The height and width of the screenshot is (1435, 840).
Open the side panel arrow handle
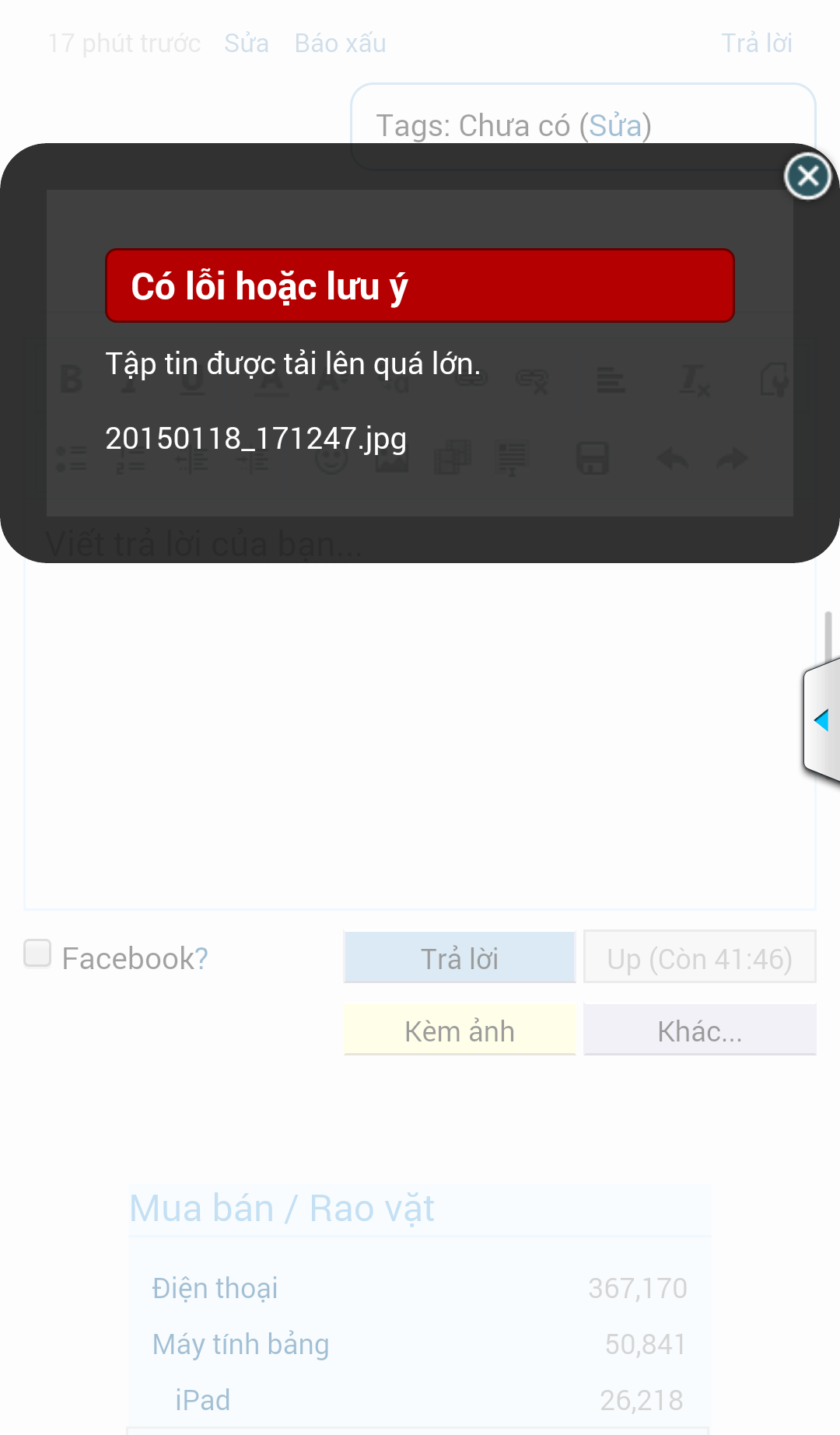point(822,720)
